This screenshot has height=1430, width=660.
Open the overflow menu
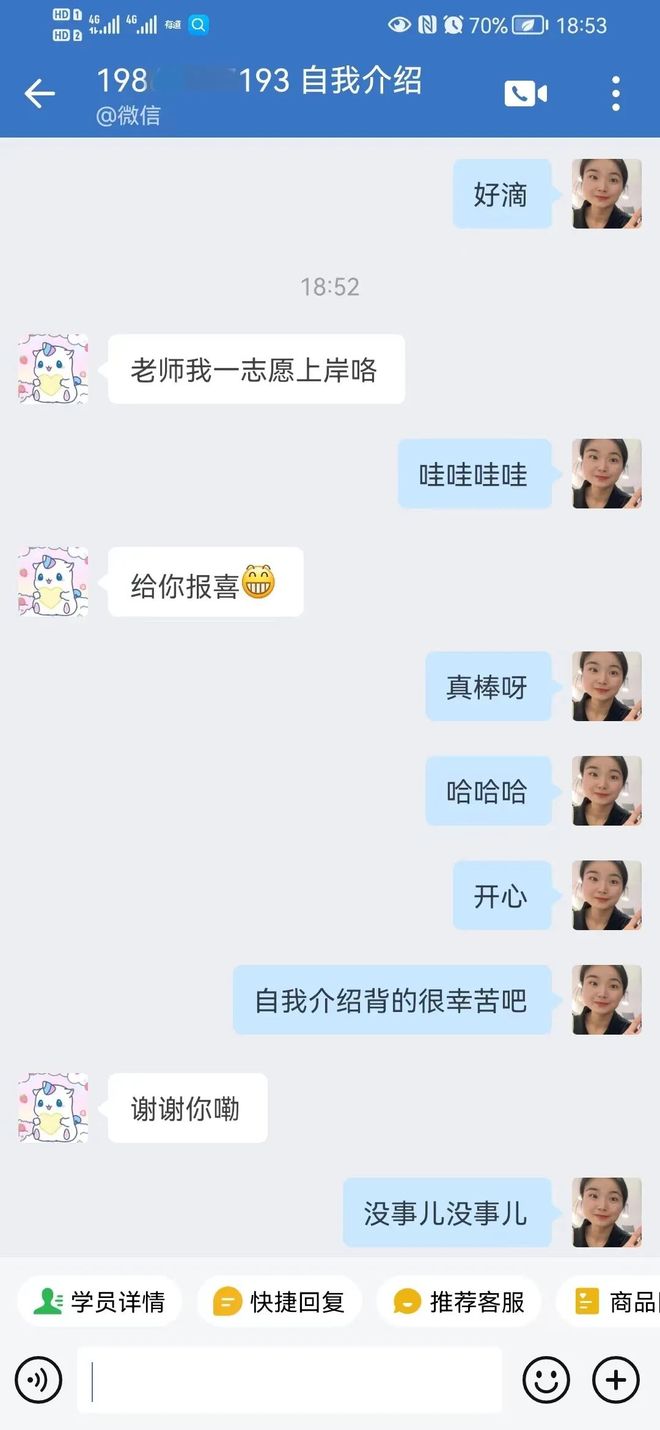(x=616, y=94)
